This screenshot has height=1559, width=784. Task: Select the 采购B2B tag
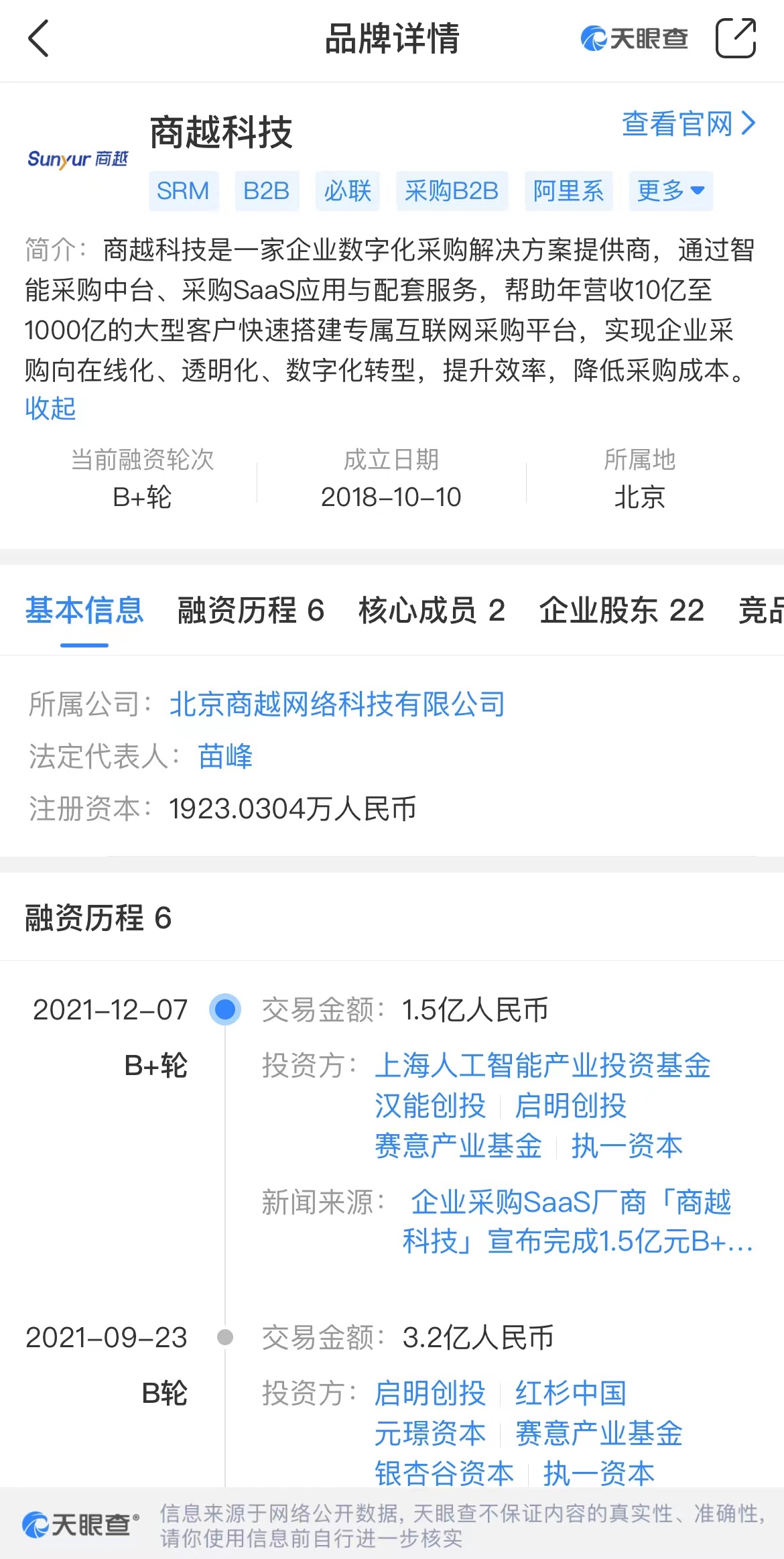pyautogui.click(x=451, y=191)
